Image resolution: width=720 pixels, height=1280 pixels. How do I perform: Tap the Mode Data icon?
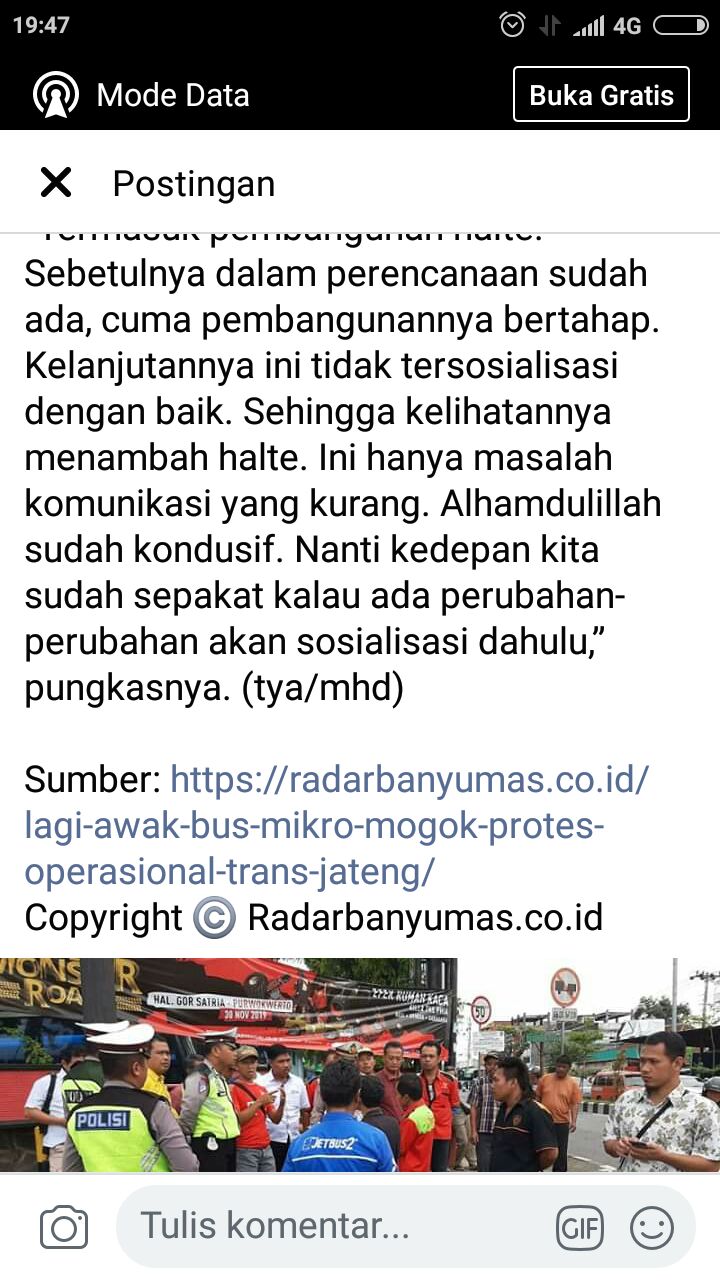56,96
